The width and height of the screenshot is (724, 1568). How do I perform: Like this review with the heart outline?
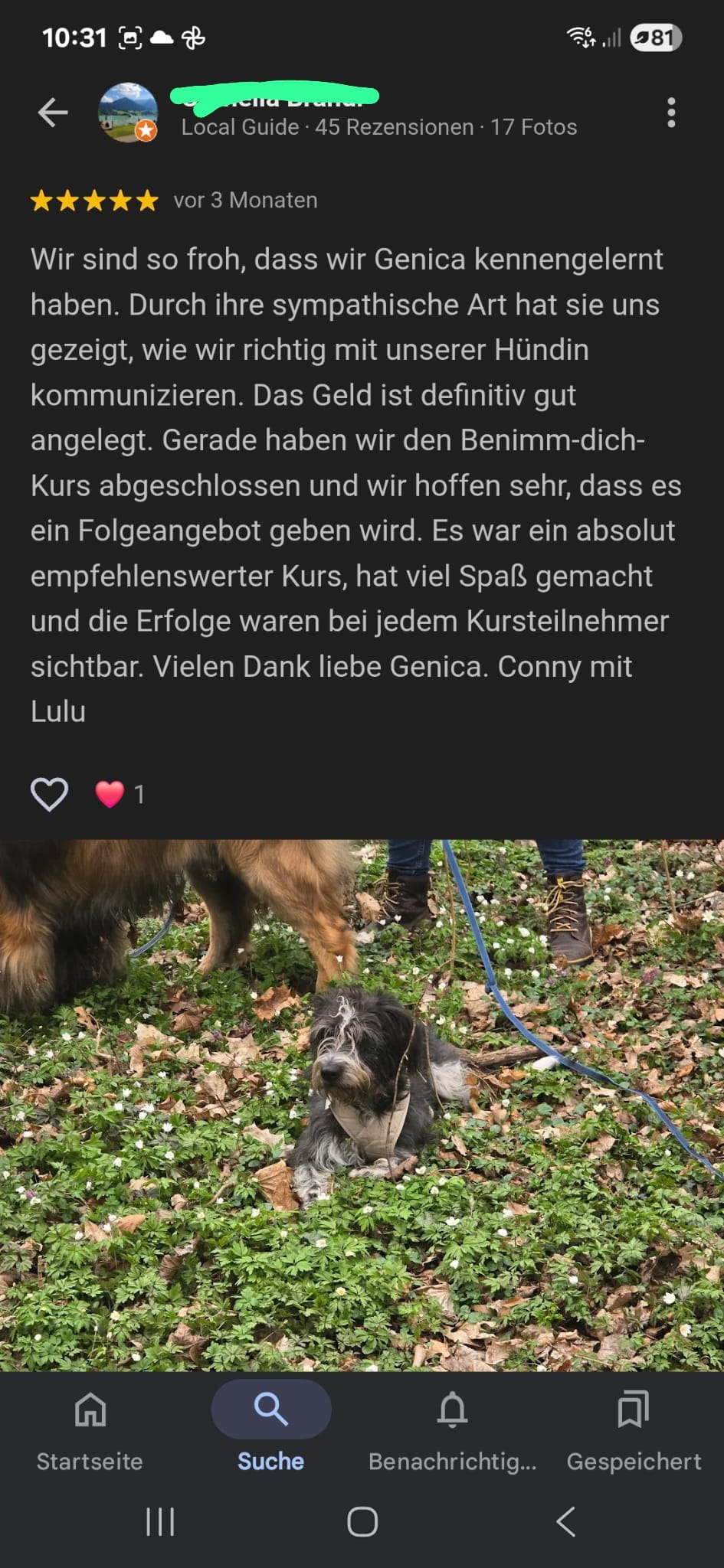point(49,794)
